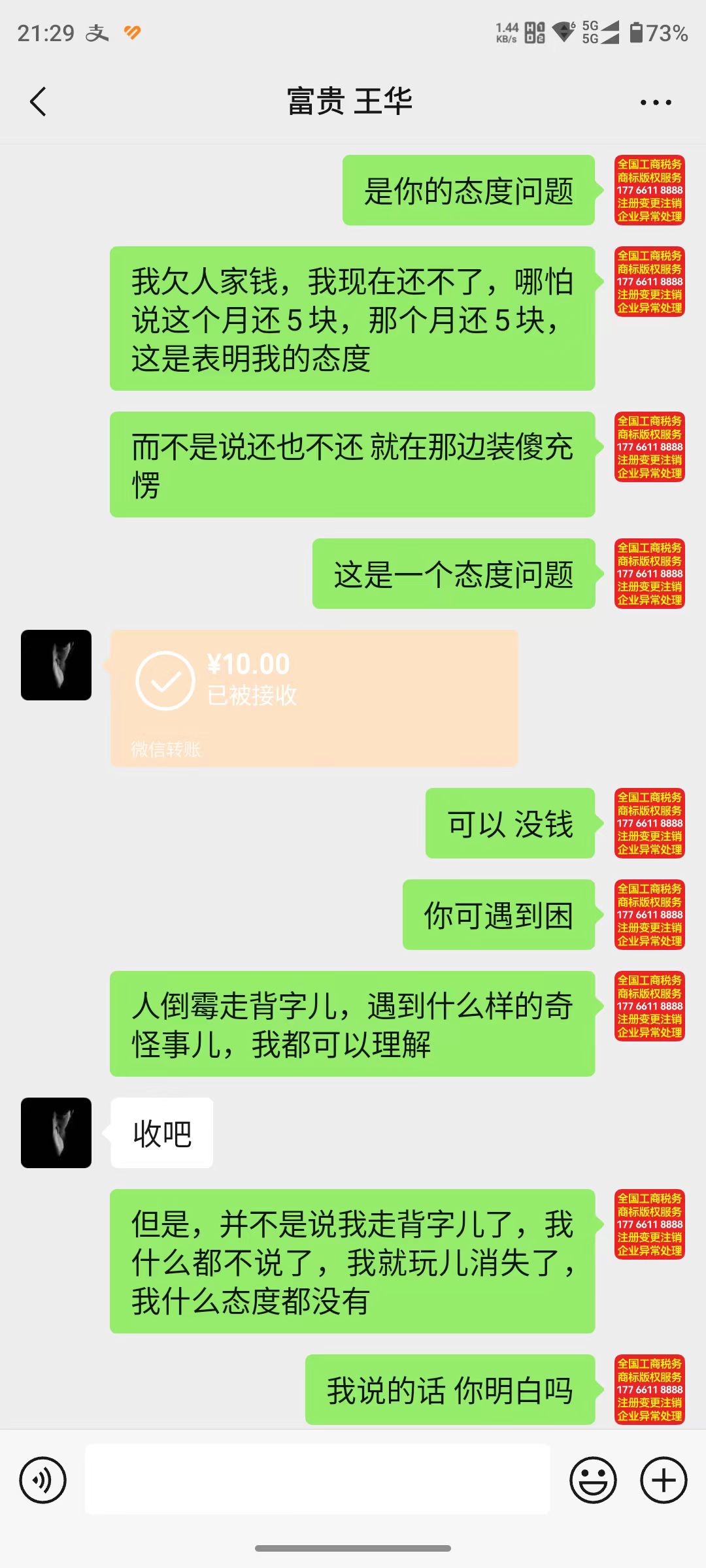Open the emoji sticker panel

[x=593, y=1480]
